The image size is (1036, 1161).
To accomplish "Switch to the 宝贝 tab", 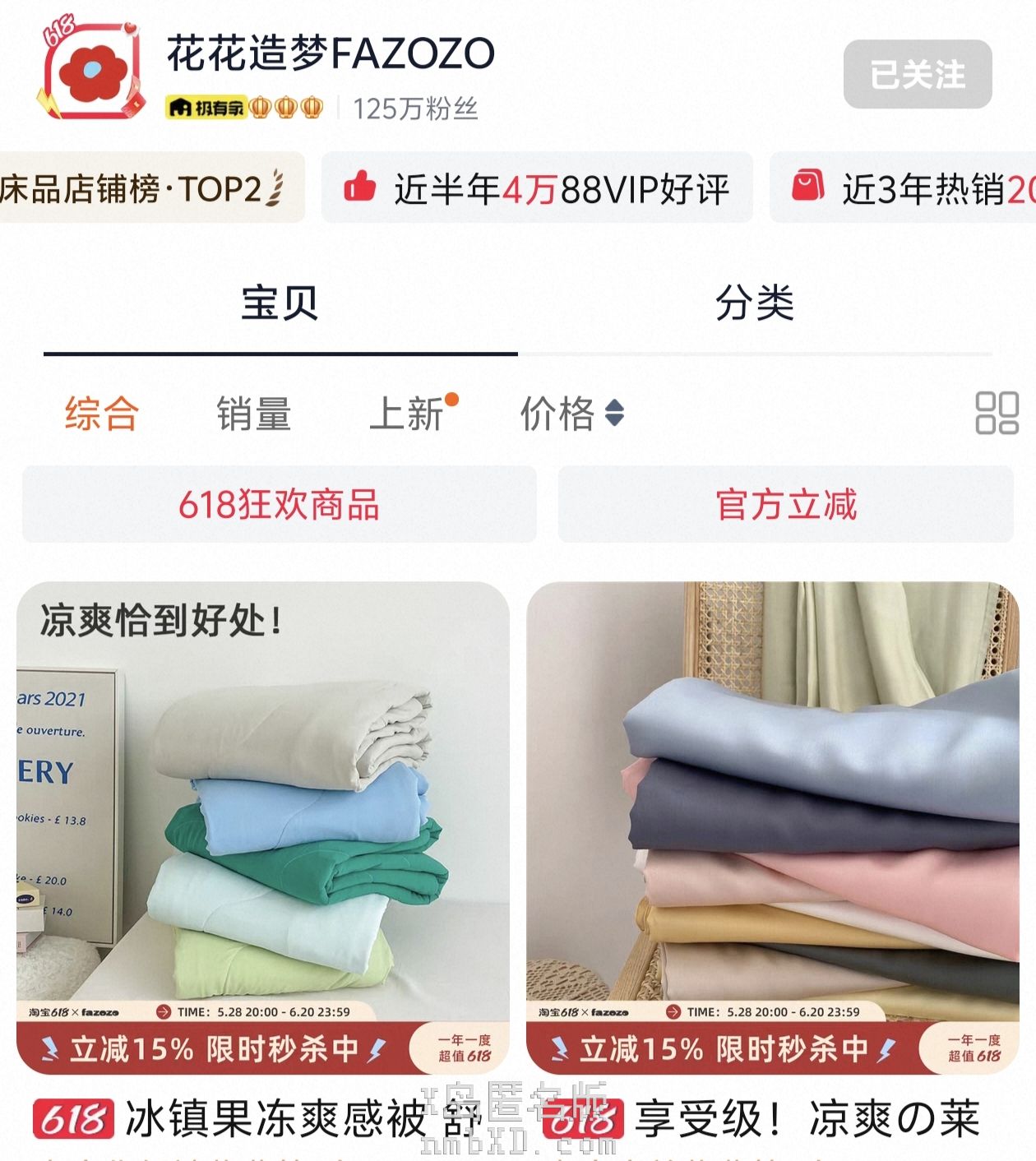I will point(280,303).
